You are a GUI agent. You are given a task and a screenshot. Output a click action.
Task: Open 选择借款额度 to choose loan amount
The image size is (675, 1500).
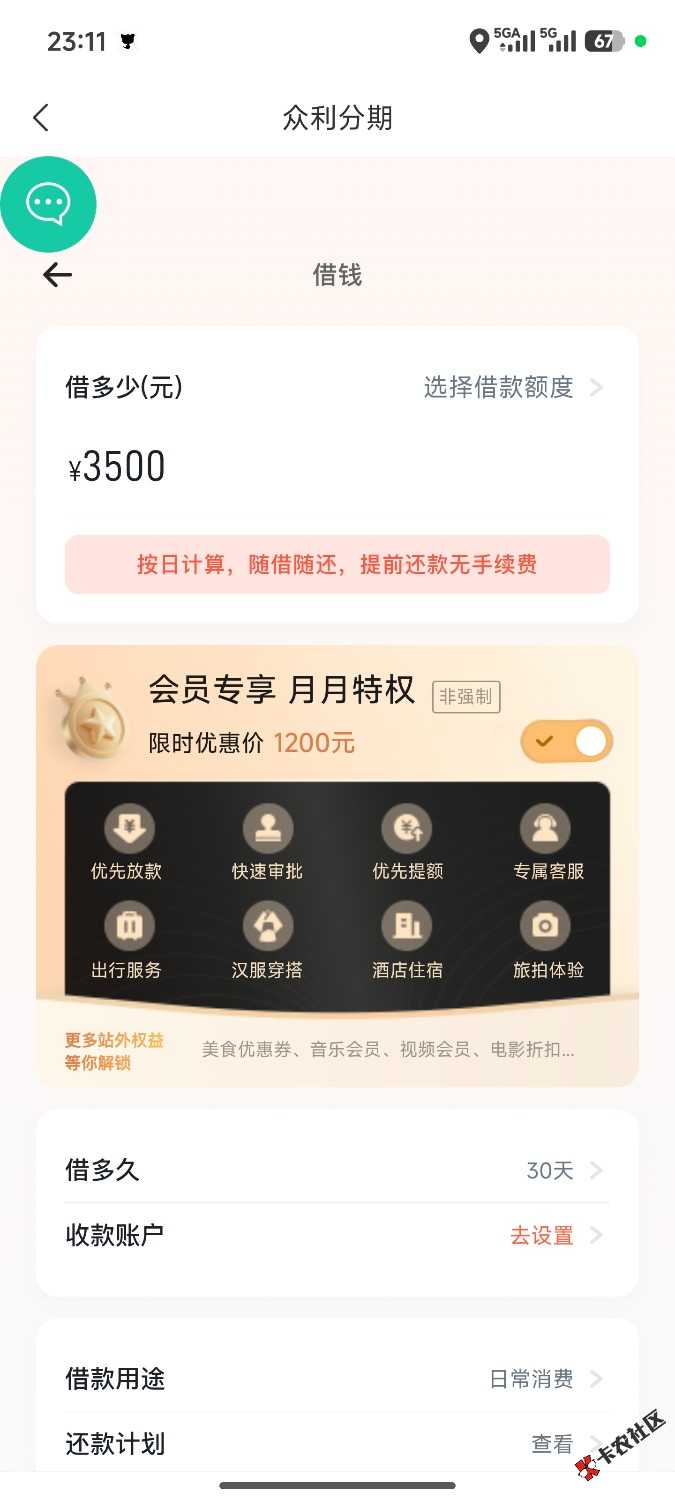512,387
